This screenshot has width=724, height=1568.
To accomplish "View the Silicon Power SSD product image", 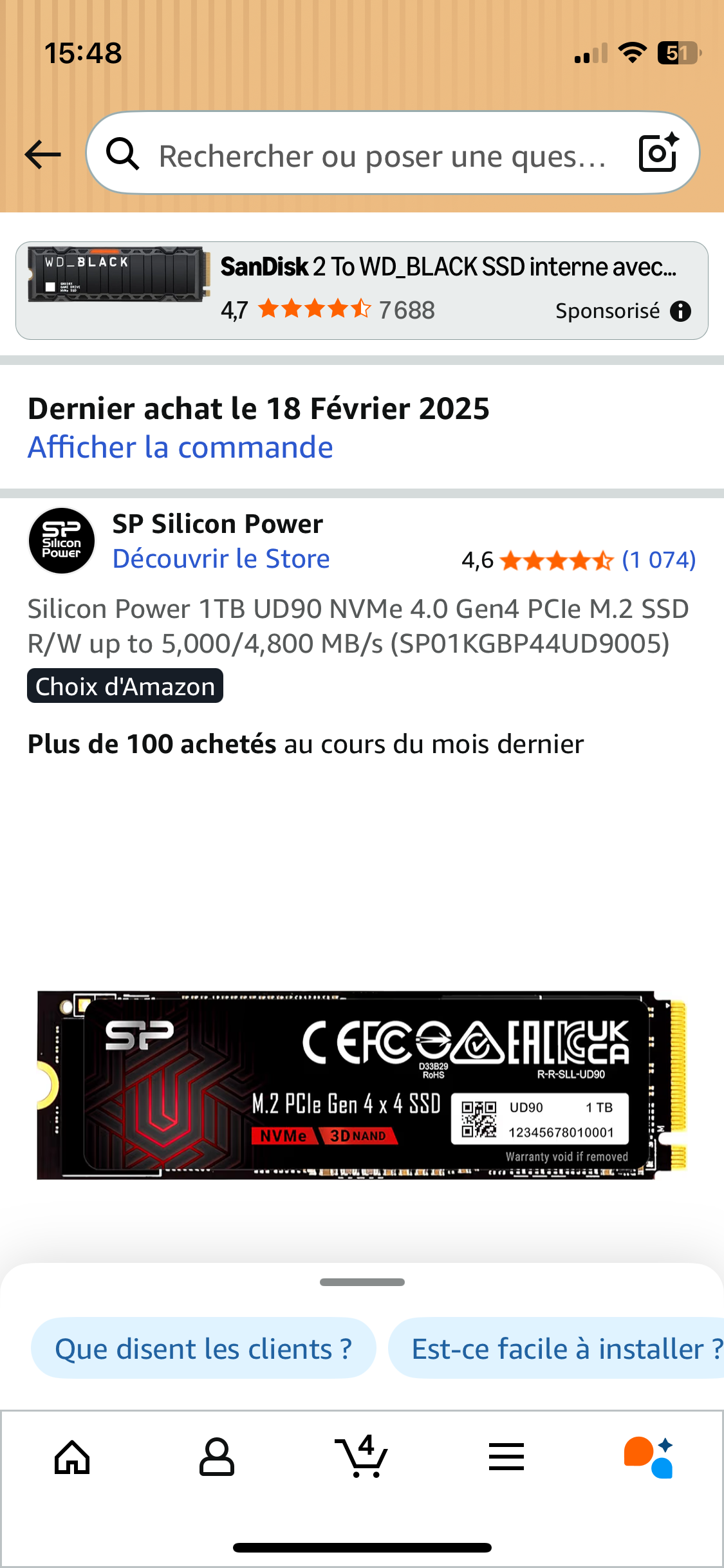I will [x=360, y=1085].
